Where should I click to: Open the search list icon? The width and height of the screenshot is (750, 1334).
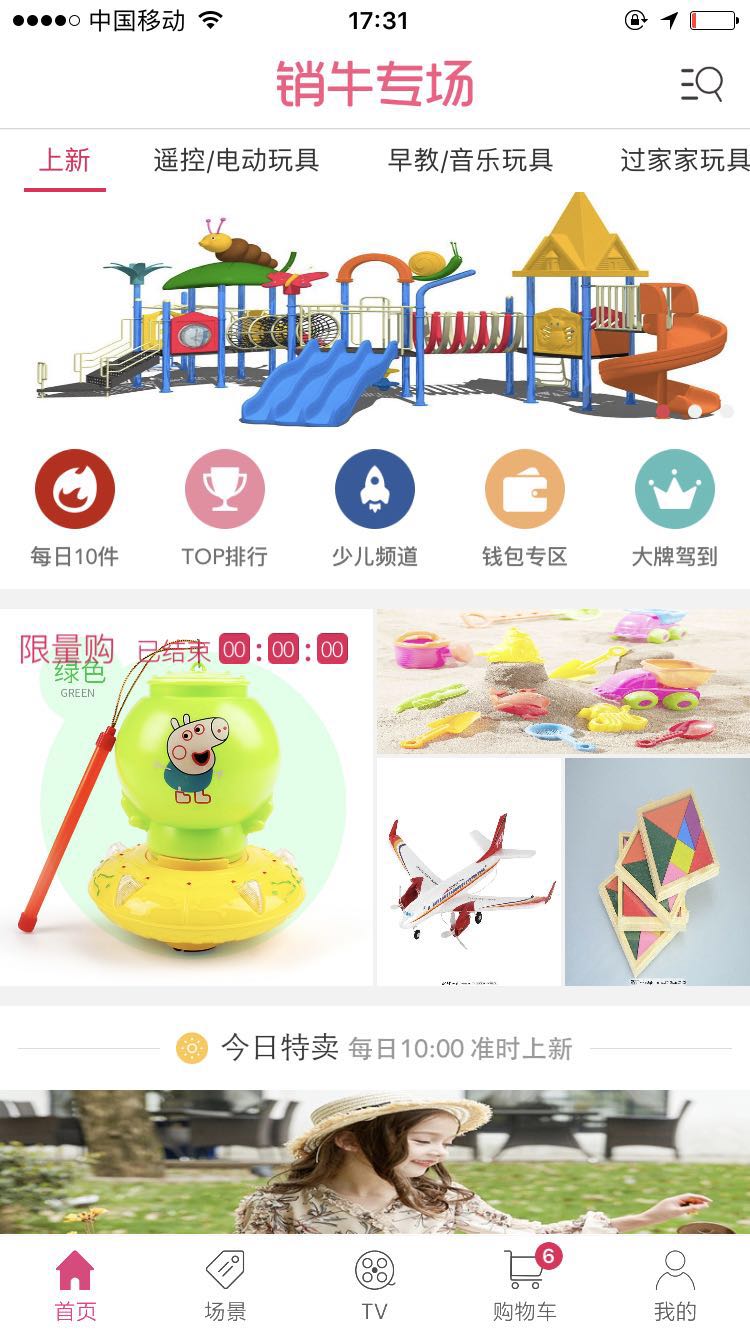tap(702, 84)
